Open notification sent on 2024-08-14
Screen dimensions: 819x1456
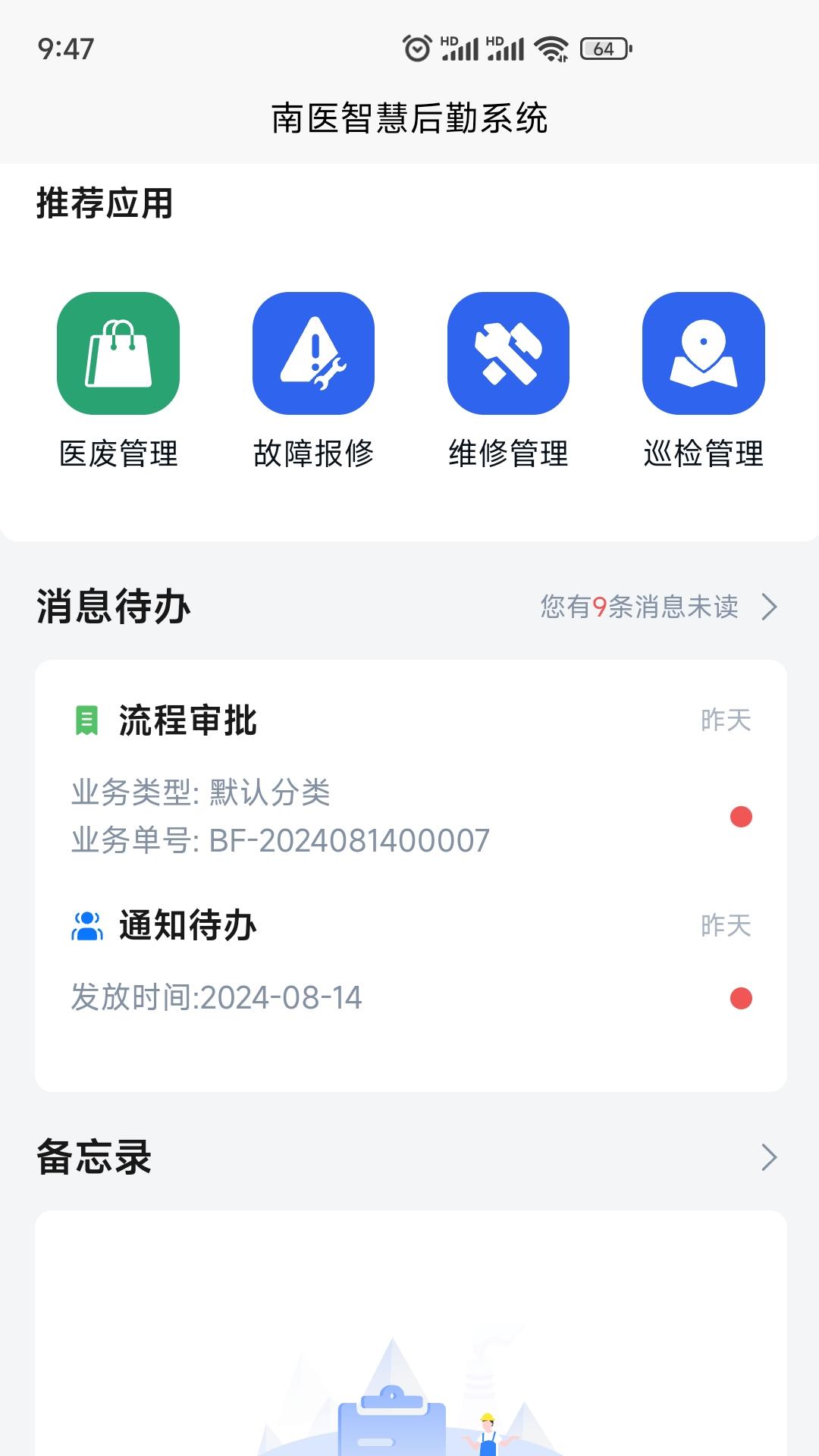pos(217,998)
